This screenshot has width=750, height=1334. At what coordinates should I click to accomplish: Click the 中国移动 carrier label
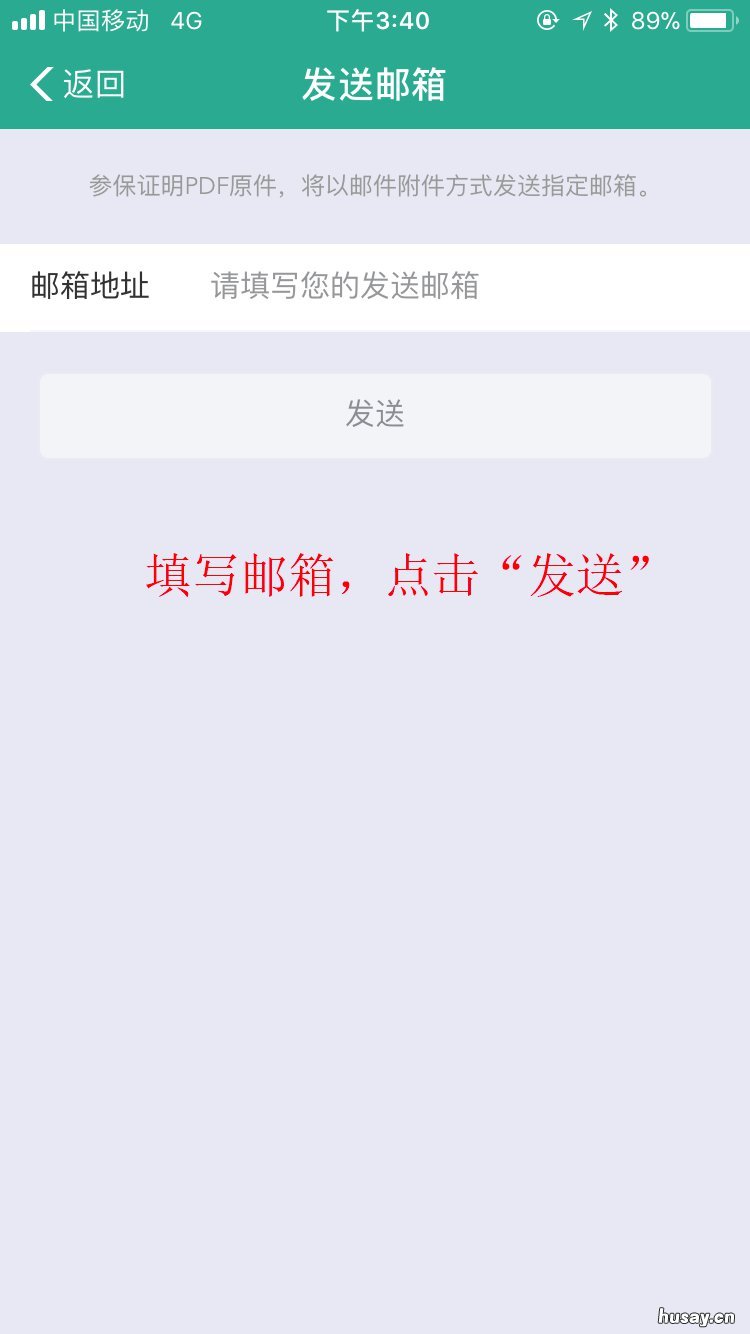click(x=100, y=19)
